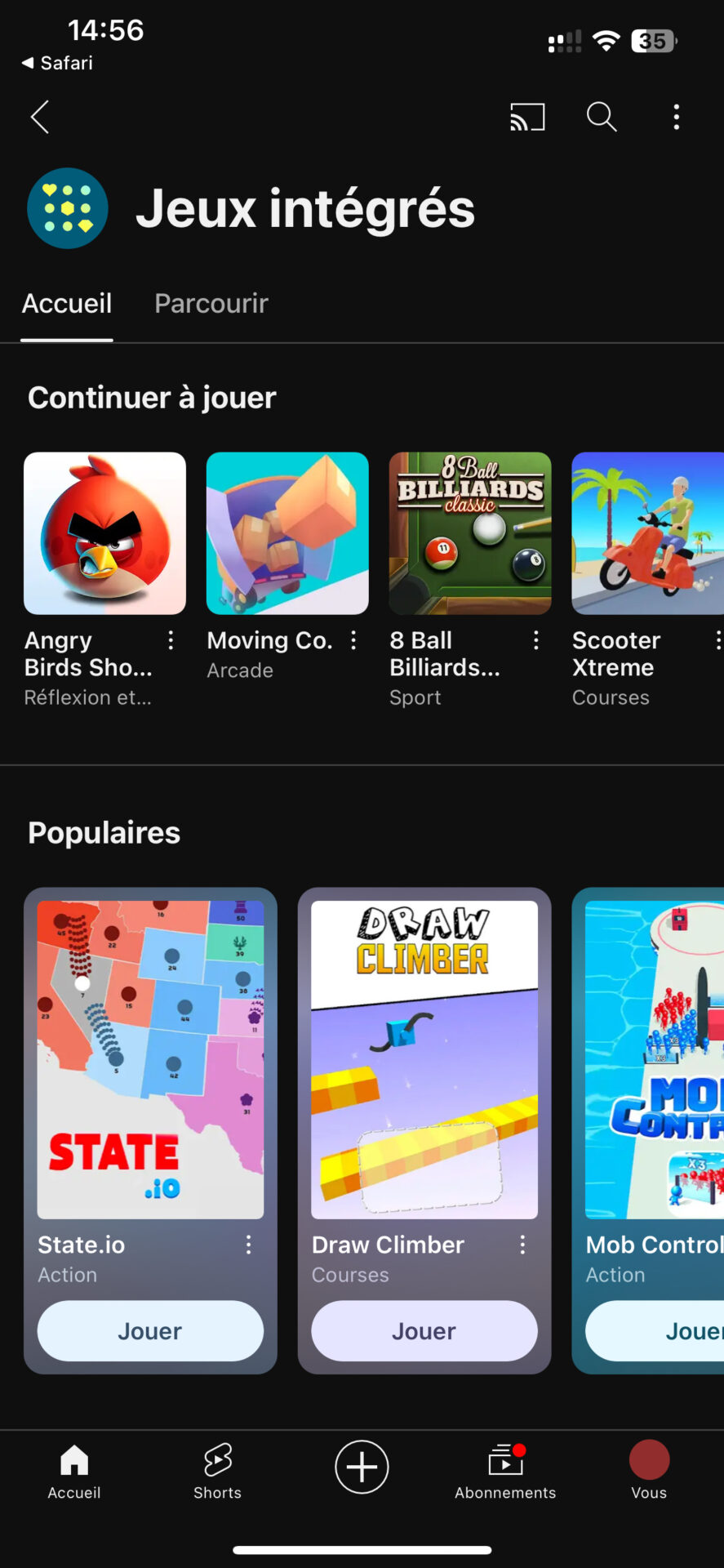Switch to the Parcourir tab
Screen dimensions: 724x1568
pyautogui.click(x=211, y=304)
